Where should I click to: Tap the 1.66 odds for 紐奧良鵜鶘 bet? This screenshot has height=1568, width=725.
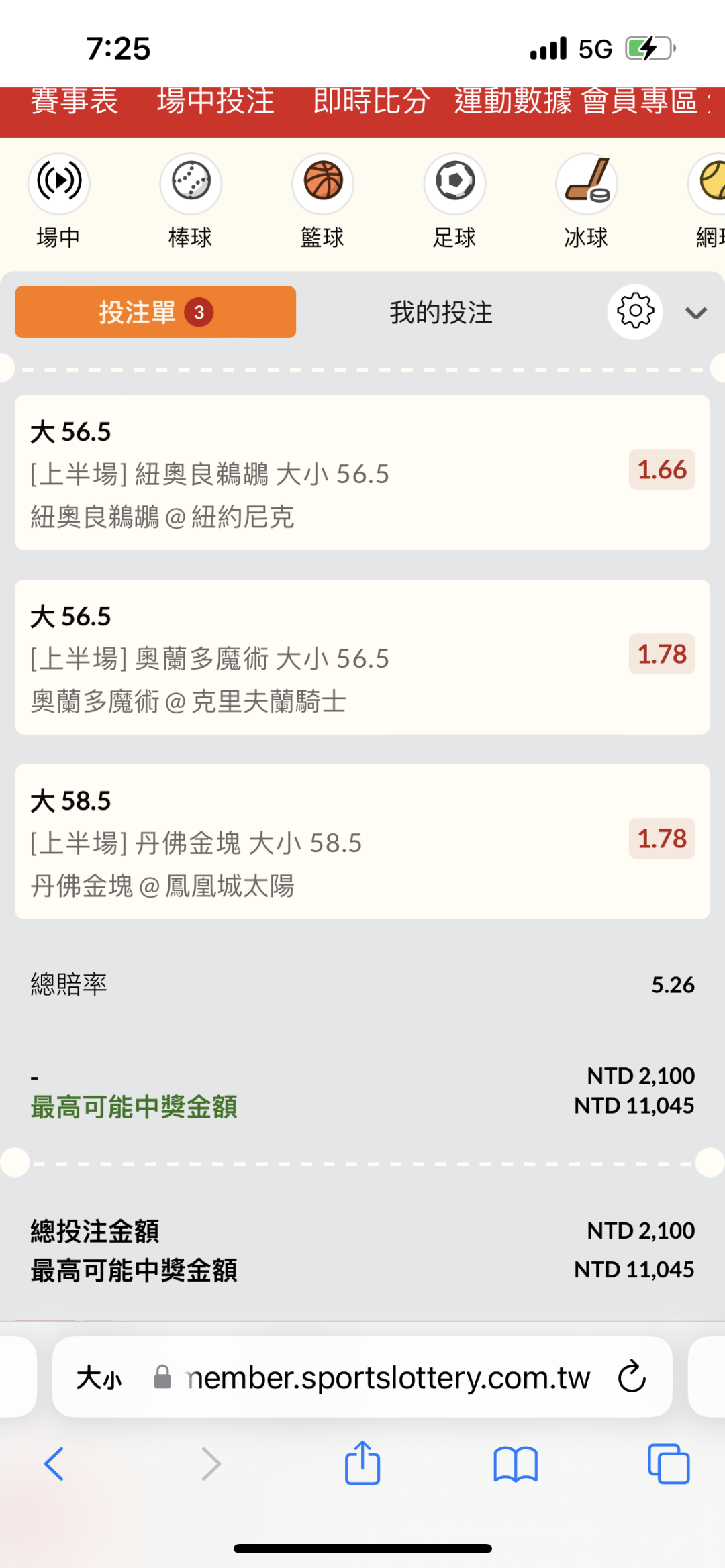pyautogui.click(x=661, y=470)
